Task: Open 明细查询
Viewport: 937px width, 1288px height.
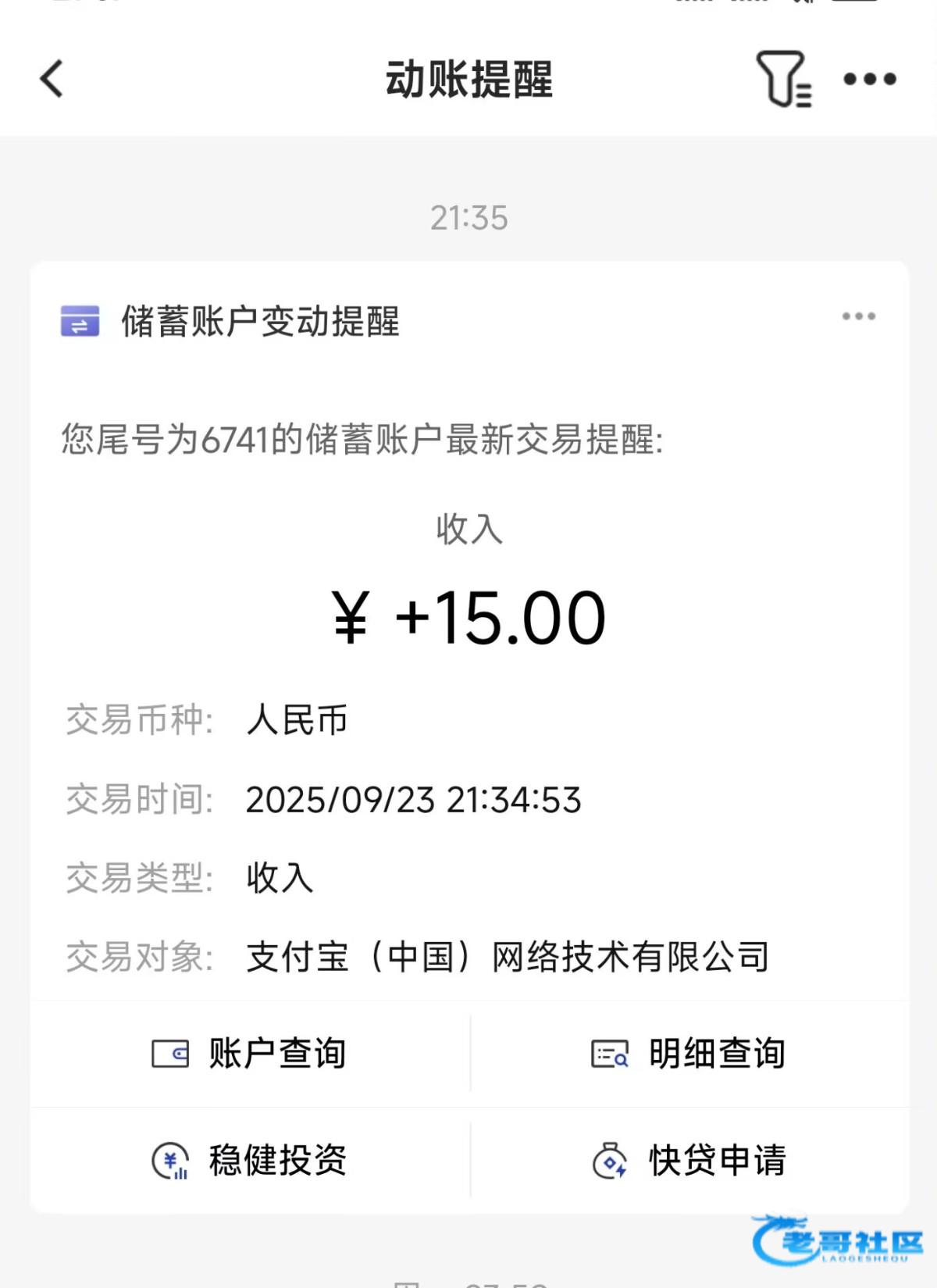Action: 689,1054
